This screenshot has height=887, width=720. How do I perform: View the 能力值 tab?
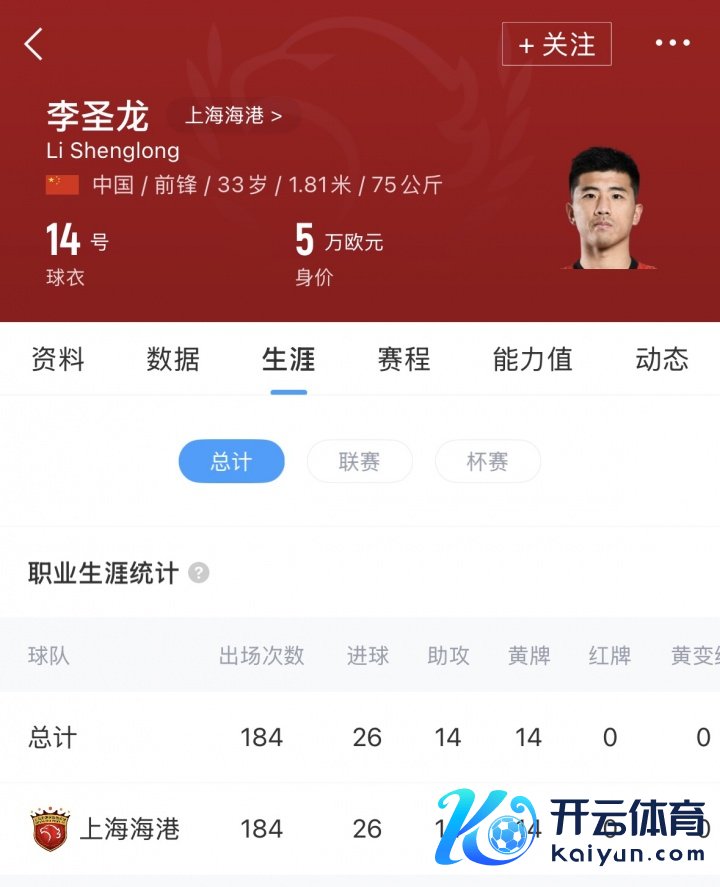532,359
